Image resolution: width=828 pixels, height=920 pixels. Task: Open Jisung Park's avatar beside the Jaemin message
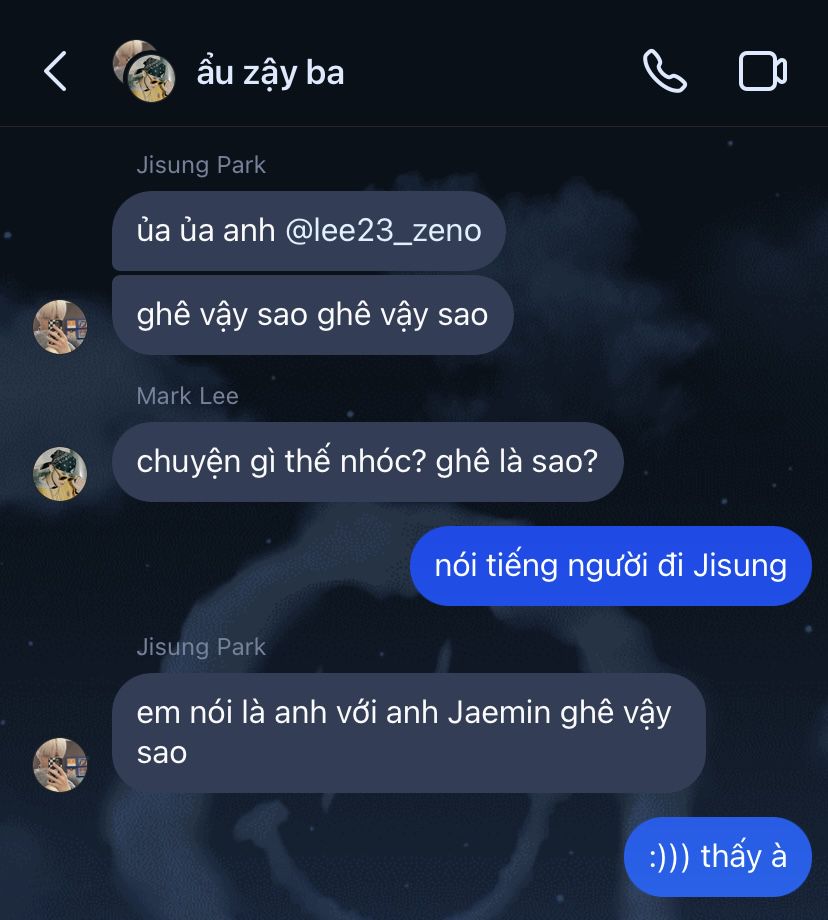pyautogui.click(x=60, y=764)
